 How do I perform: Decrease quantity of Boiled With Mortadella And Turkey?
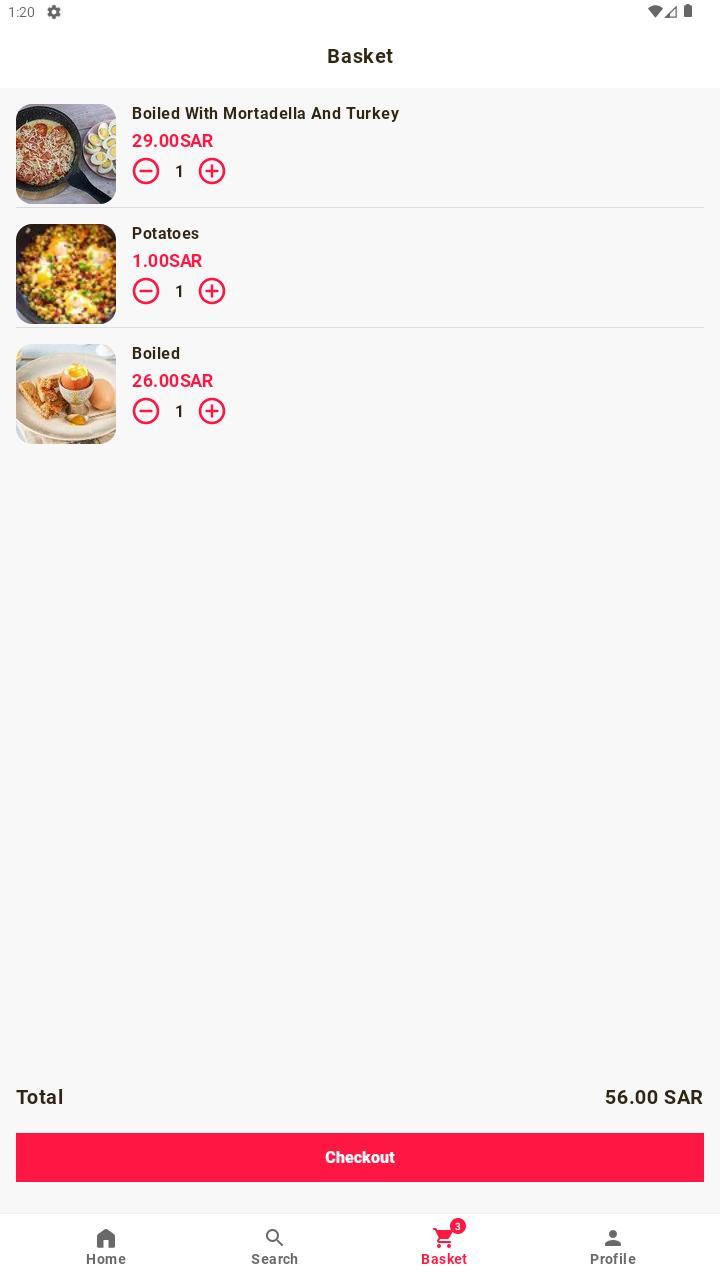(146, 171)
